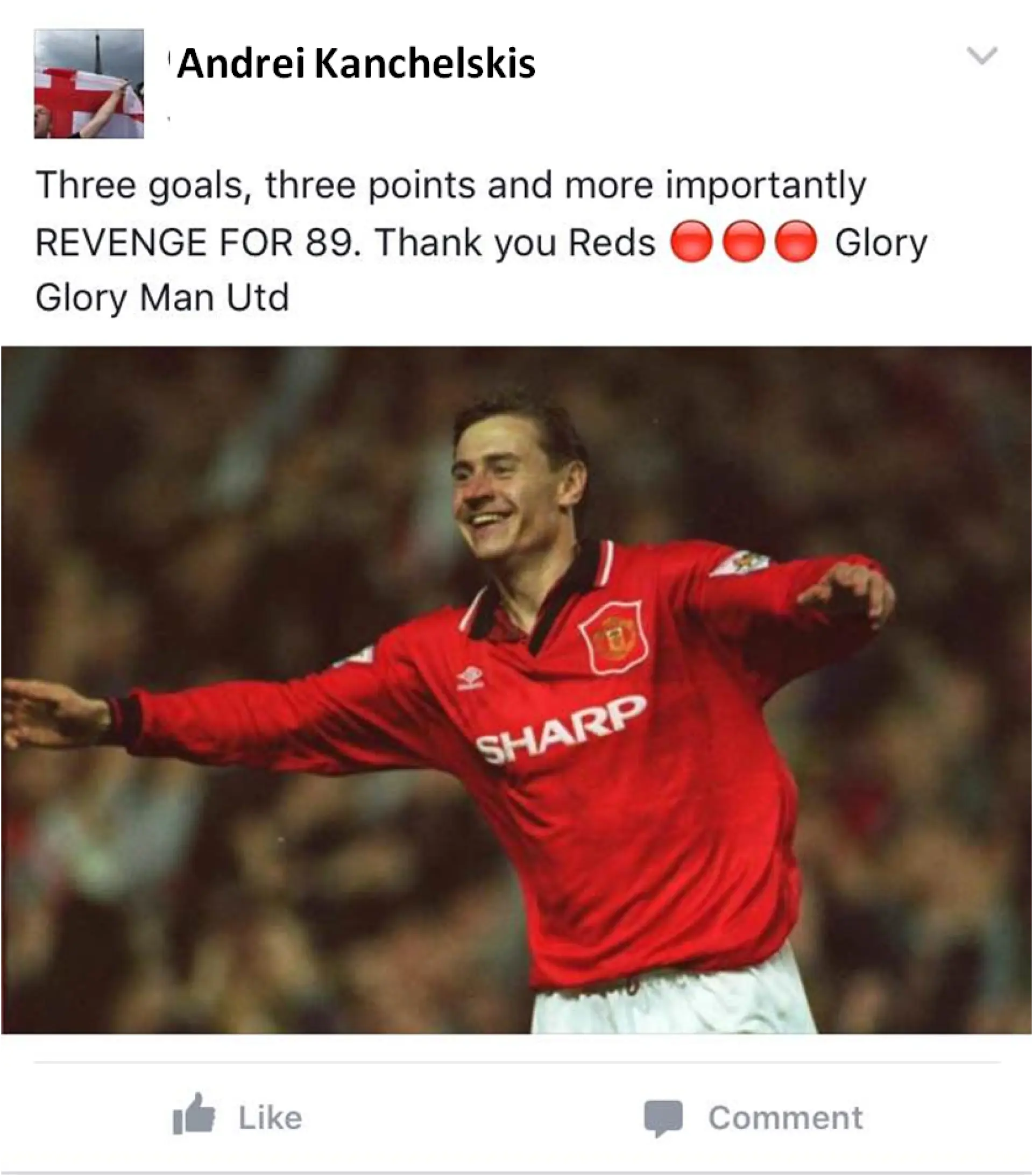Open the Andrei Kanchelskis name link
This screenshot has width=1033, height=1176.
[x=356, y=63]
